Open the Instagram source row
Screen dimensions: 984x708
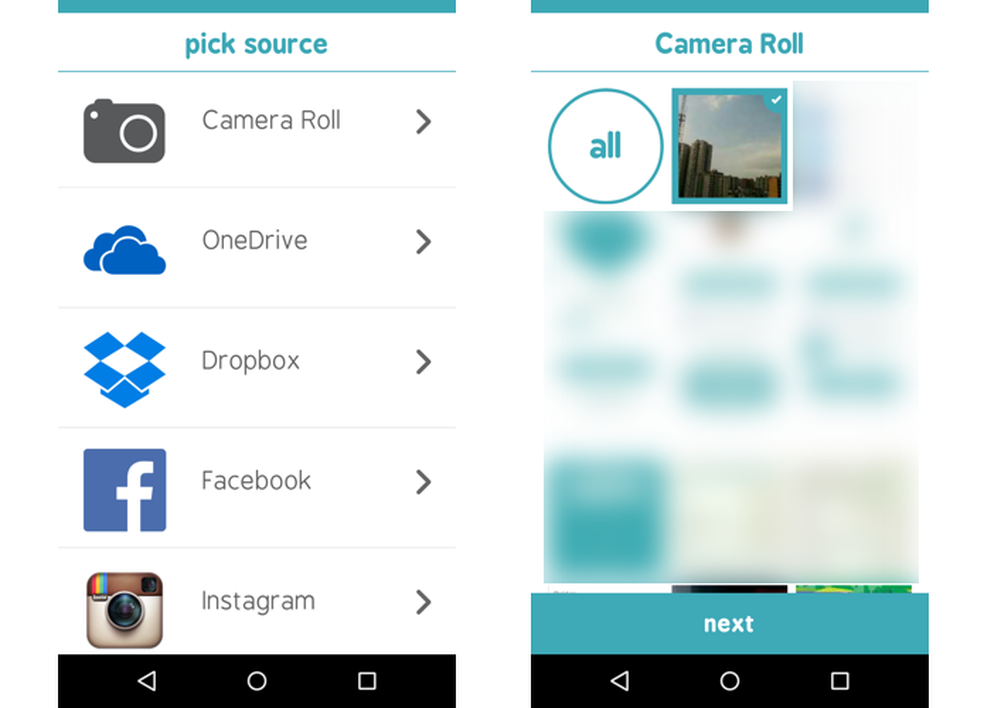coord(256,603)
